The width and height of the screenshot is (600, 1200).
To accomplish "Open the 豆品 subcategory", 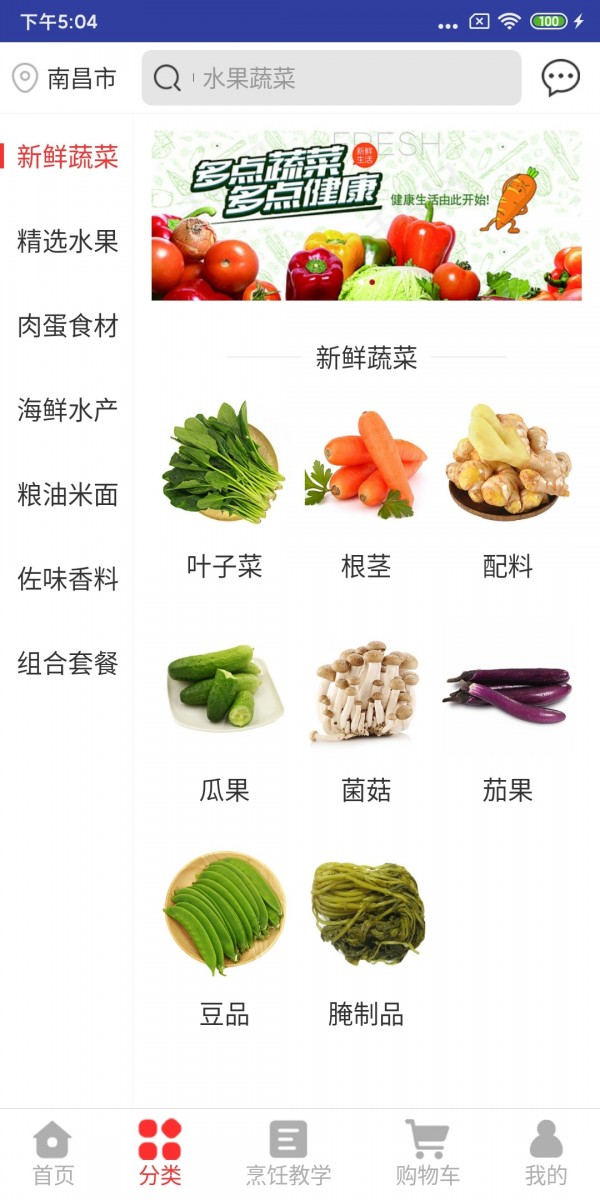I will point(224,939).
